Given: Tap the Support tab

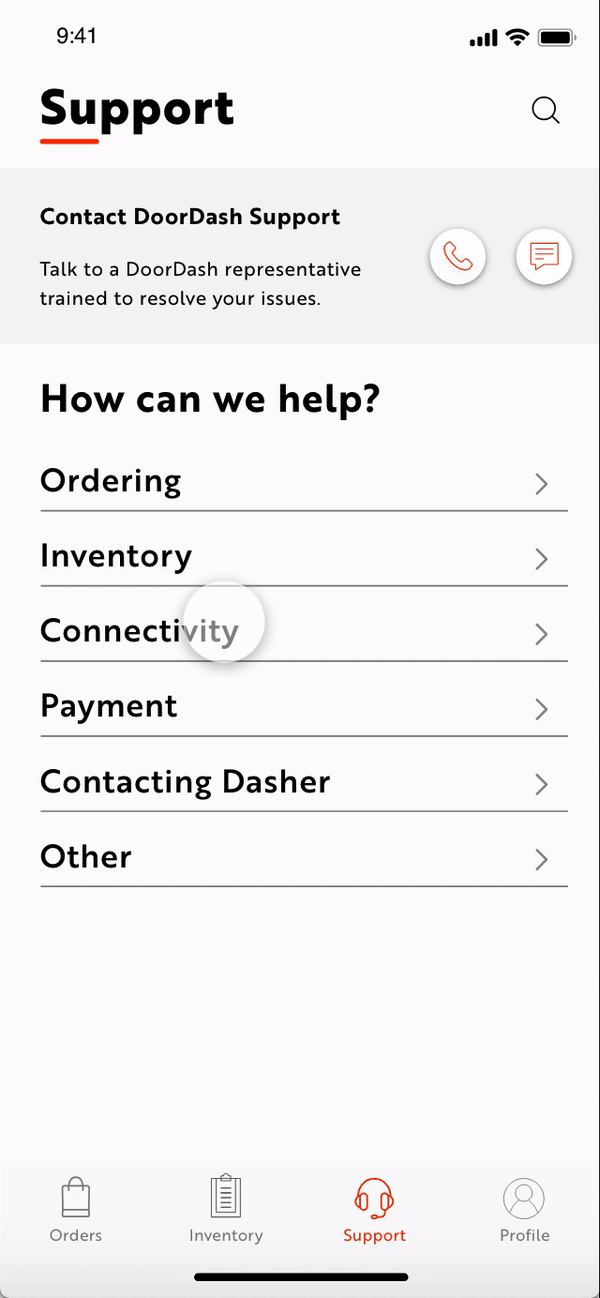Looking at the screenshot, I should [374, 1209].
